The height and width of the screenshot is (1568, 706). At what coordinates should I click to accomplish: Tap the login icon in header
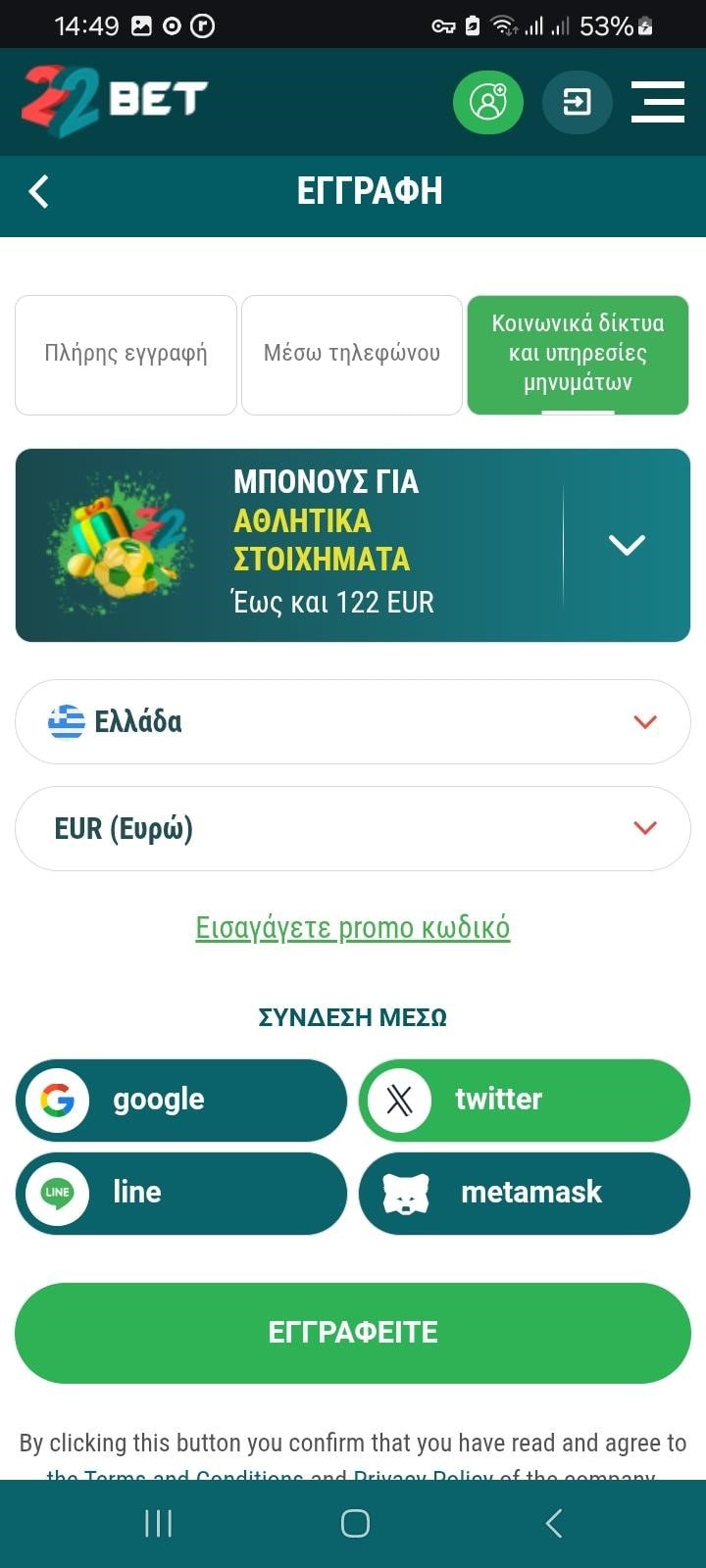(x=577, y=102)
